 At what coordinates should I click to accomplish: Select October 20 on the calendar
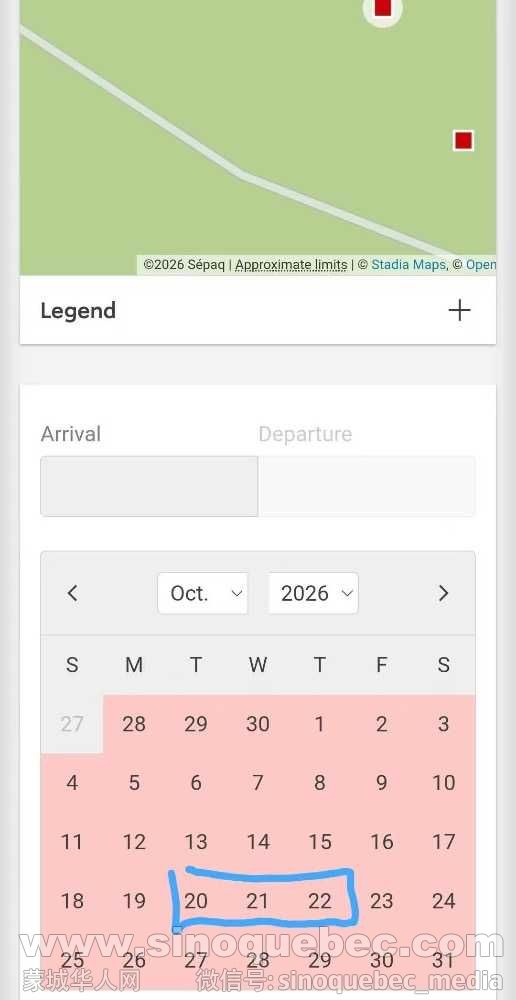coord(196,901)
